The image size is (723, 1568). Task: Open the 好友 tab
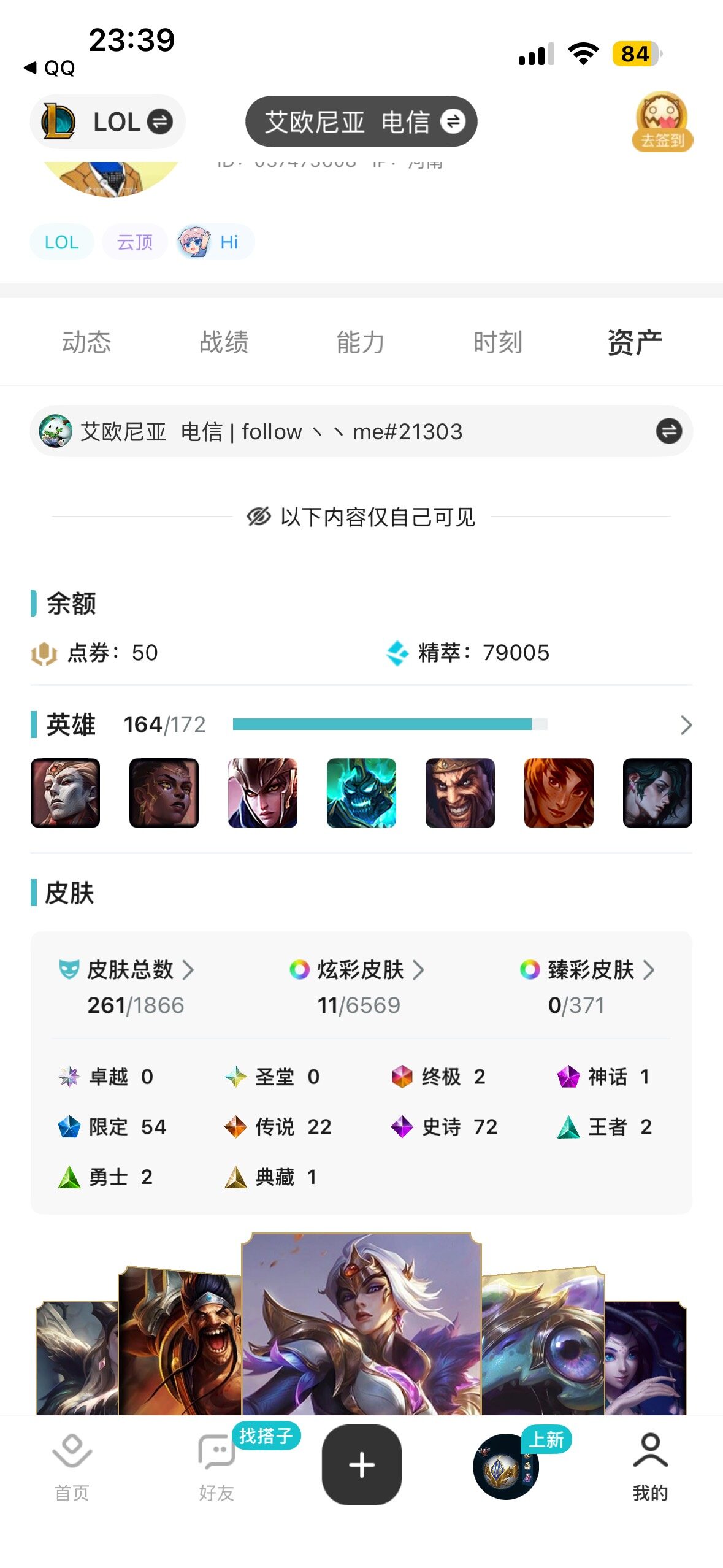[216, 1467]
